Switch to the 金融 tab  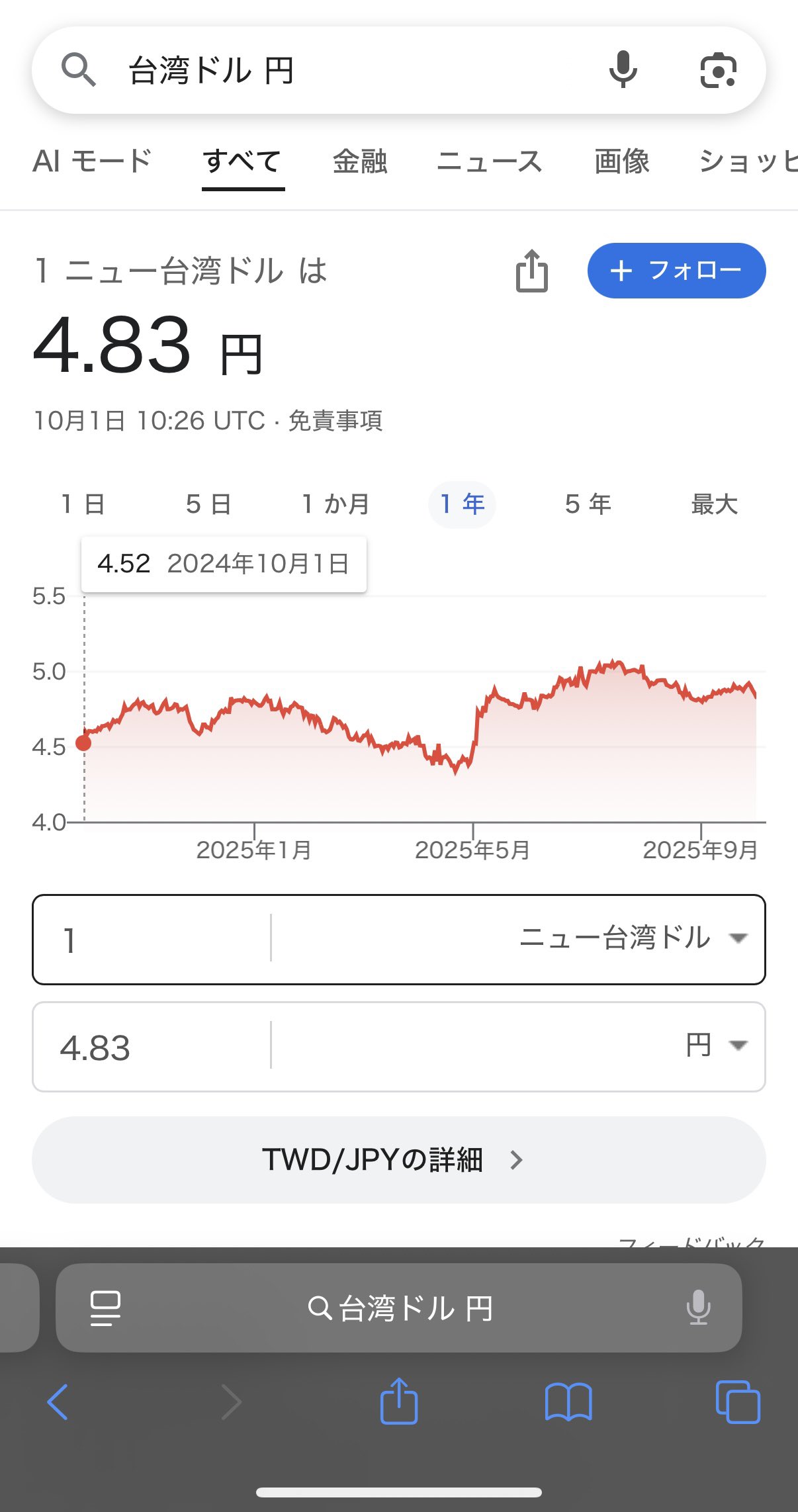[360, 161]
